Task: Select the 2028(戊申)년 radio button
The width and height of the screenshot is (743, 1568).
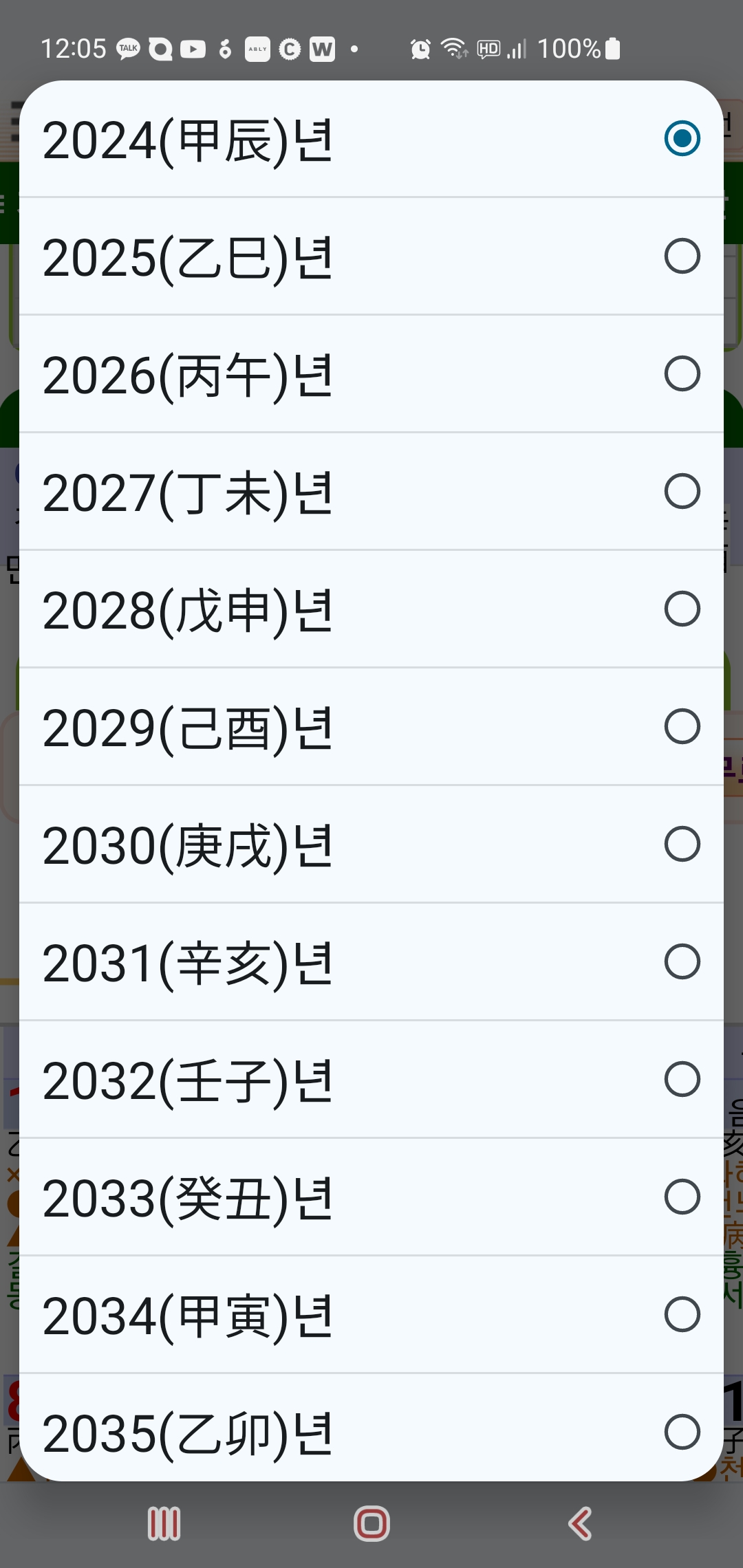Action: point(682,609)
